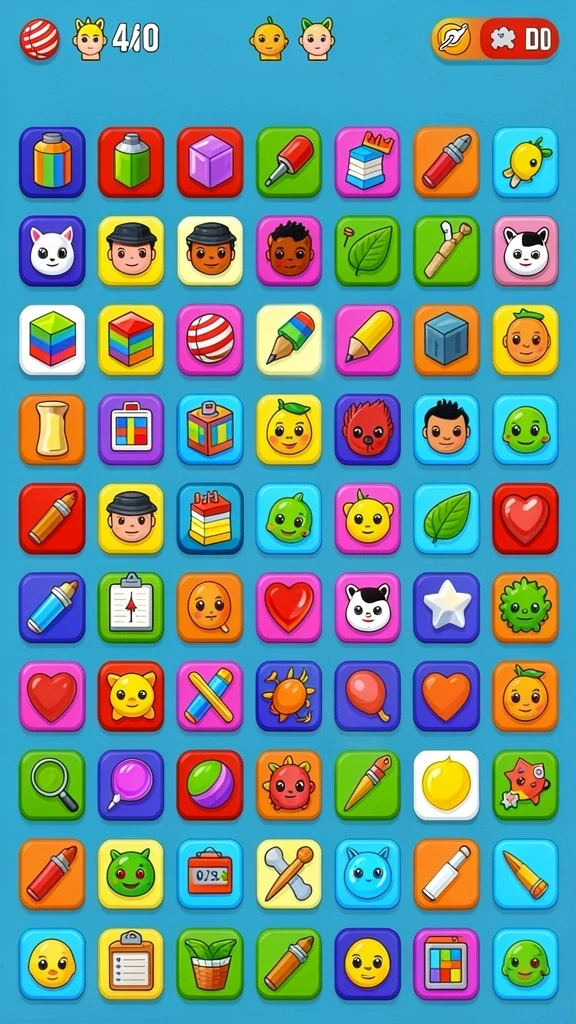576x1024 pixels.
Task: Tap the red DO button at the top
Action: [520, 39]
